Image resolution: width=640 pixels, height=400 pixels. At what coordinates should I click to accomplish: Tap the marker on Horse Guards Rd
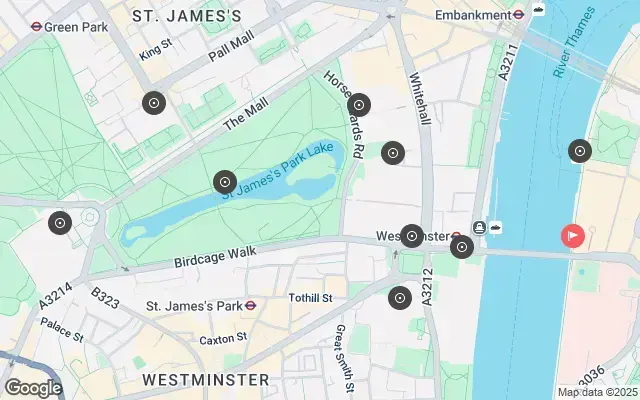[x=358, y=104]
